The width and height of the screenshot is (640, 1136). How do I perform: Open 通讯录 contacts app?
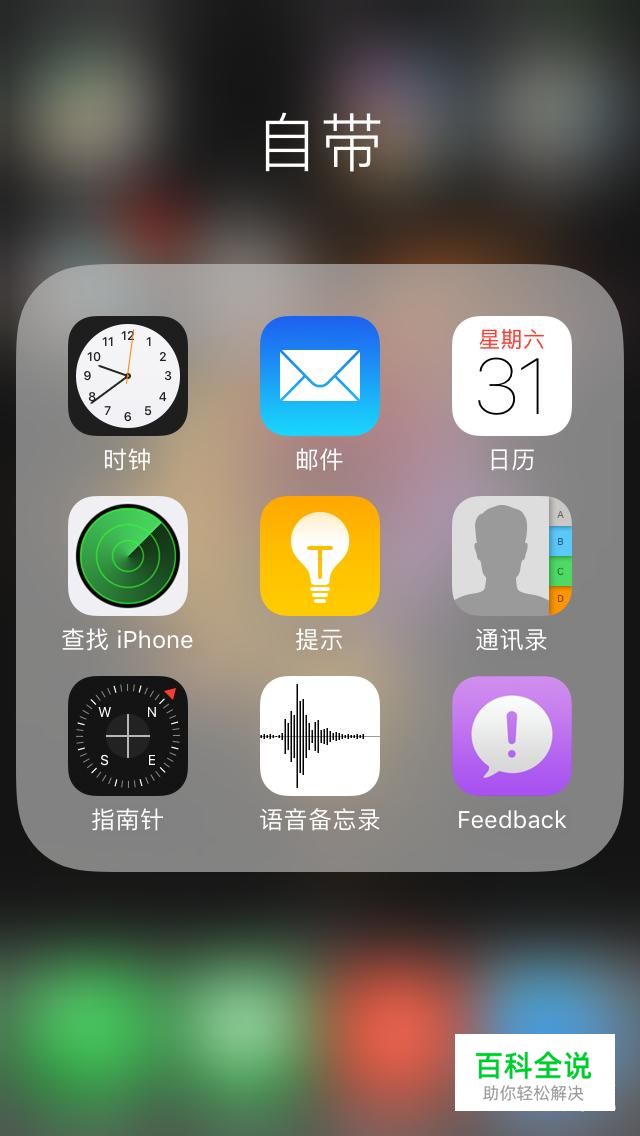click(x=512, y=556)
